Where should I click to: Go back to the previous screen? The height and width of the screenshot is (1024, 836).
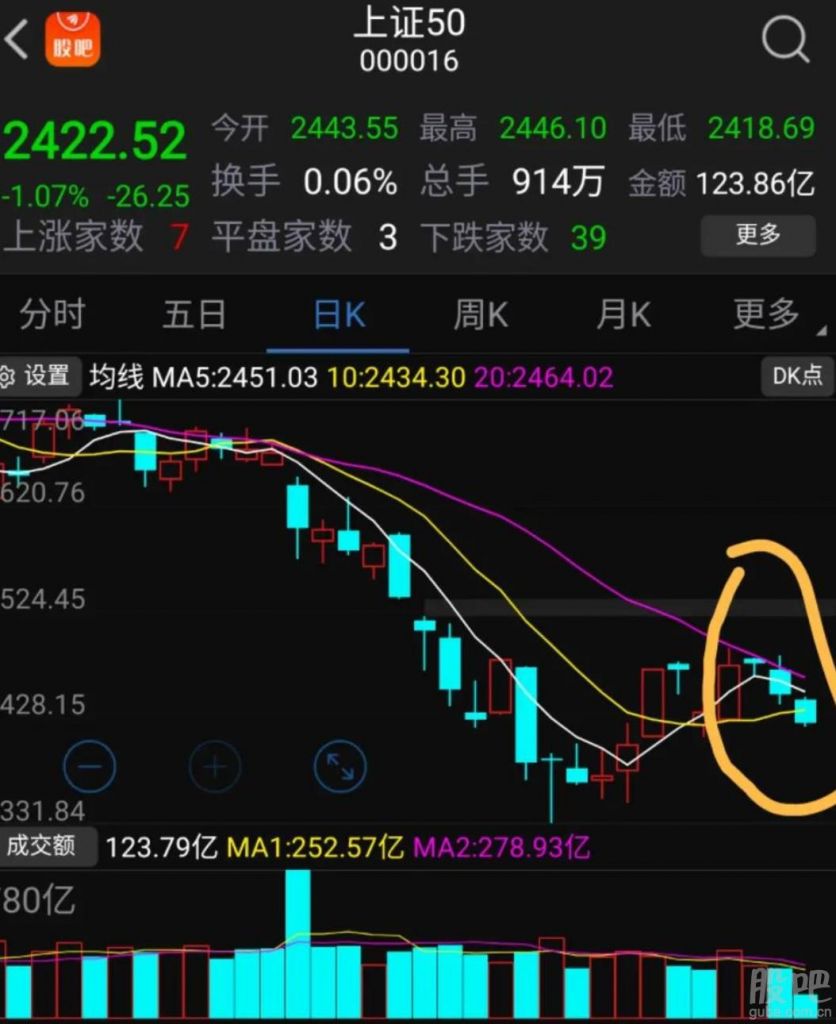[17, 41]
